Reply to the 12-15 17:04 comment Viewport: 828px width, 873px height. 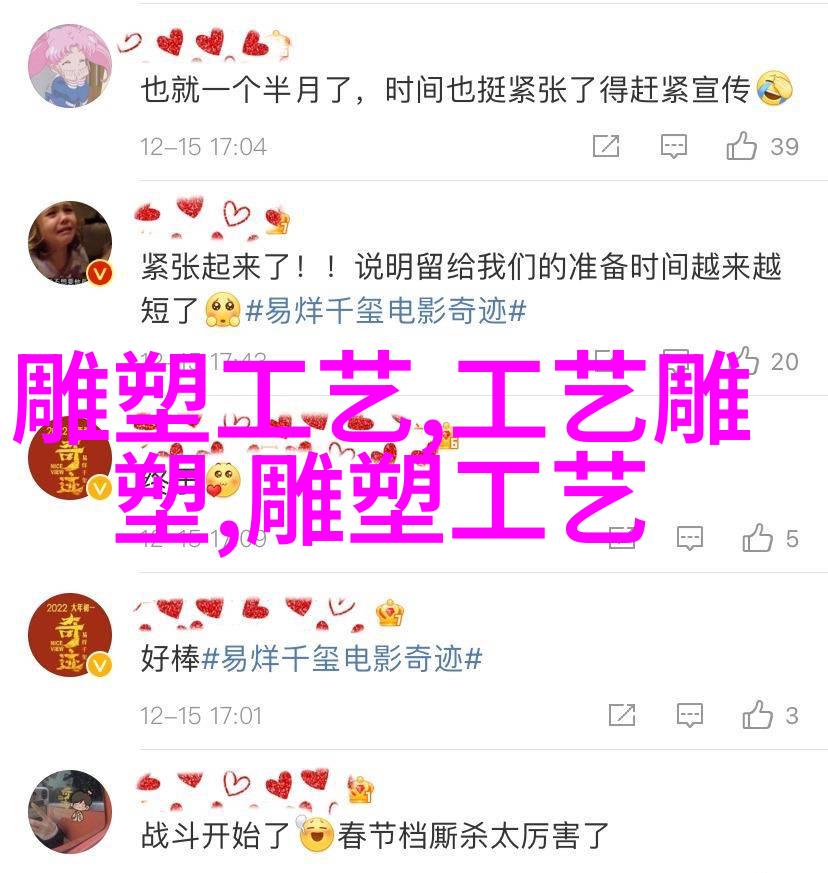click(x=674, y=147)
